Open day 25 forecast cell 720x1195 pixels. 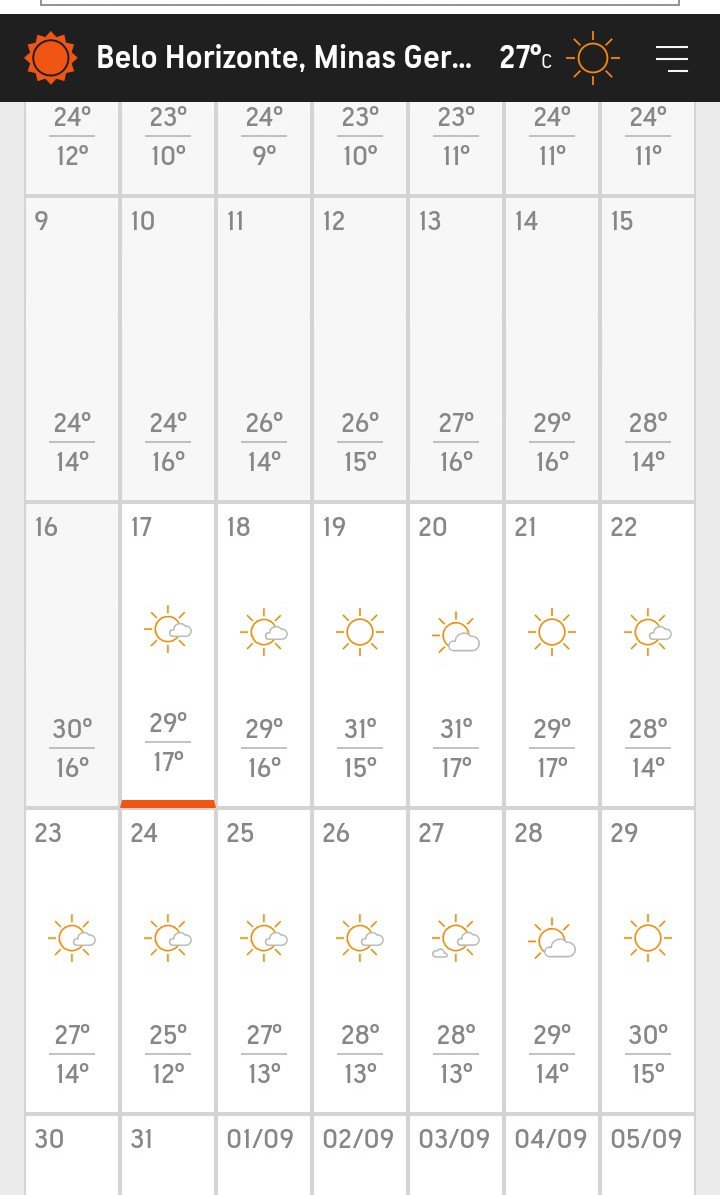point(264,961)
